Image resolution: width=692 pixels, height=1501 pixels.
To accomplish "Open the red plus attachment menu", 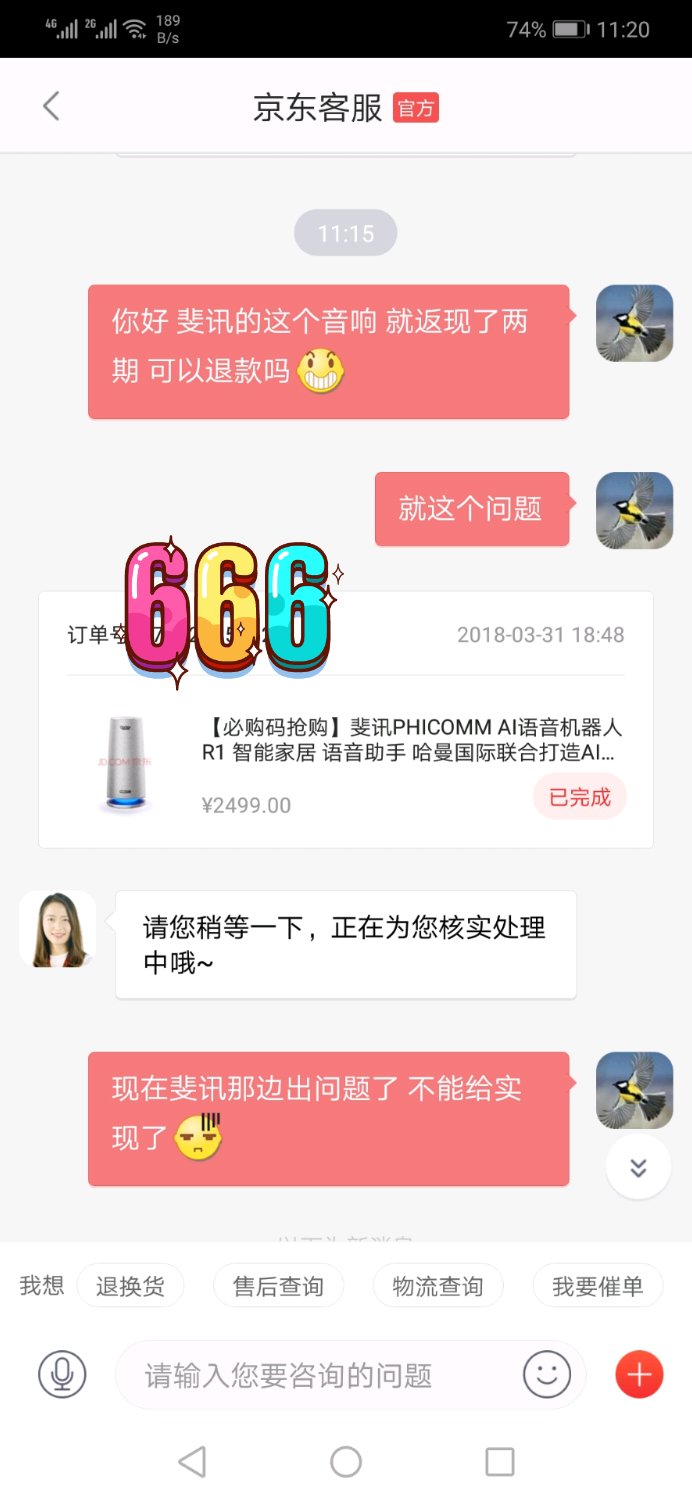I will pyautogui.click(x=639, y=1375).
